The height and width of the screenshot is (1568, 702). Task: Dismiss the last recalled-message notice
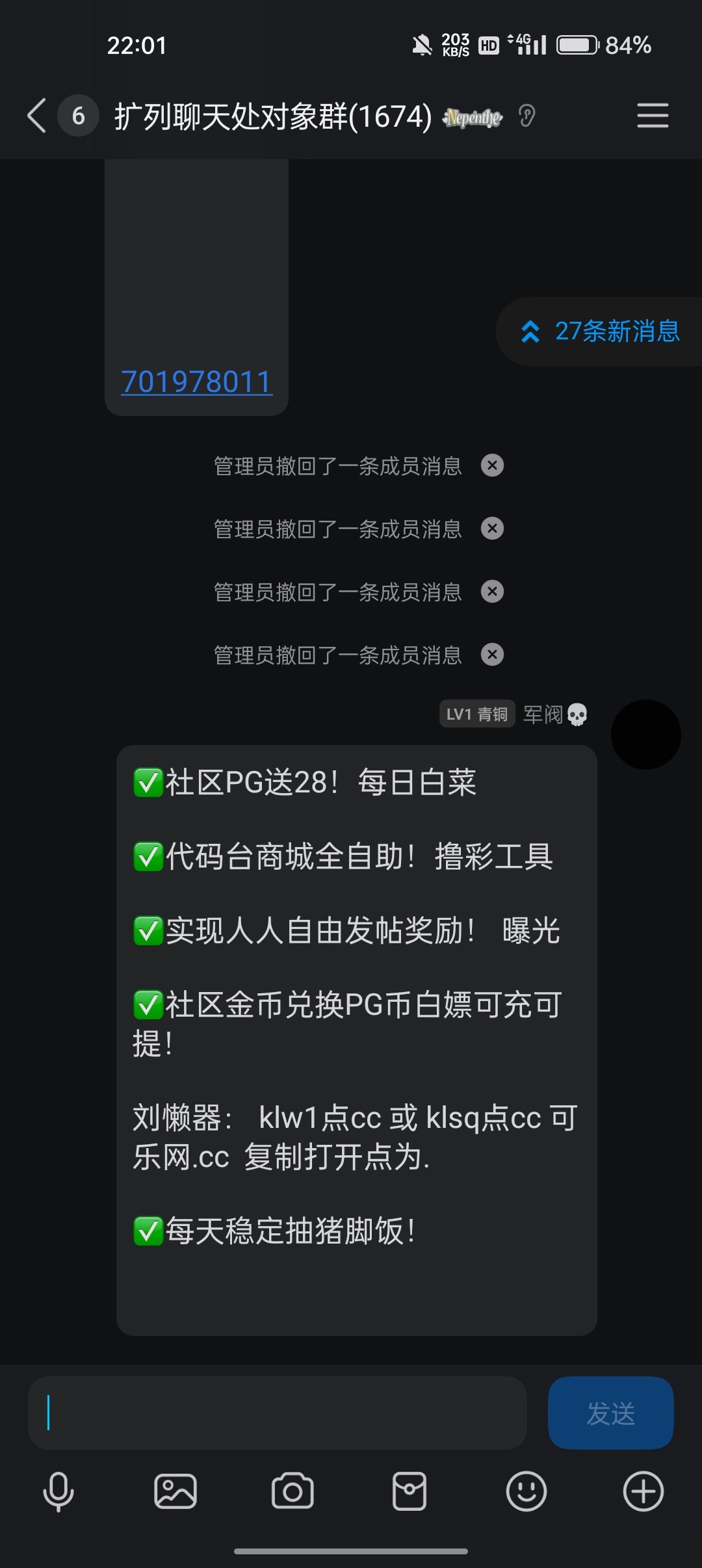pos(493,655)
